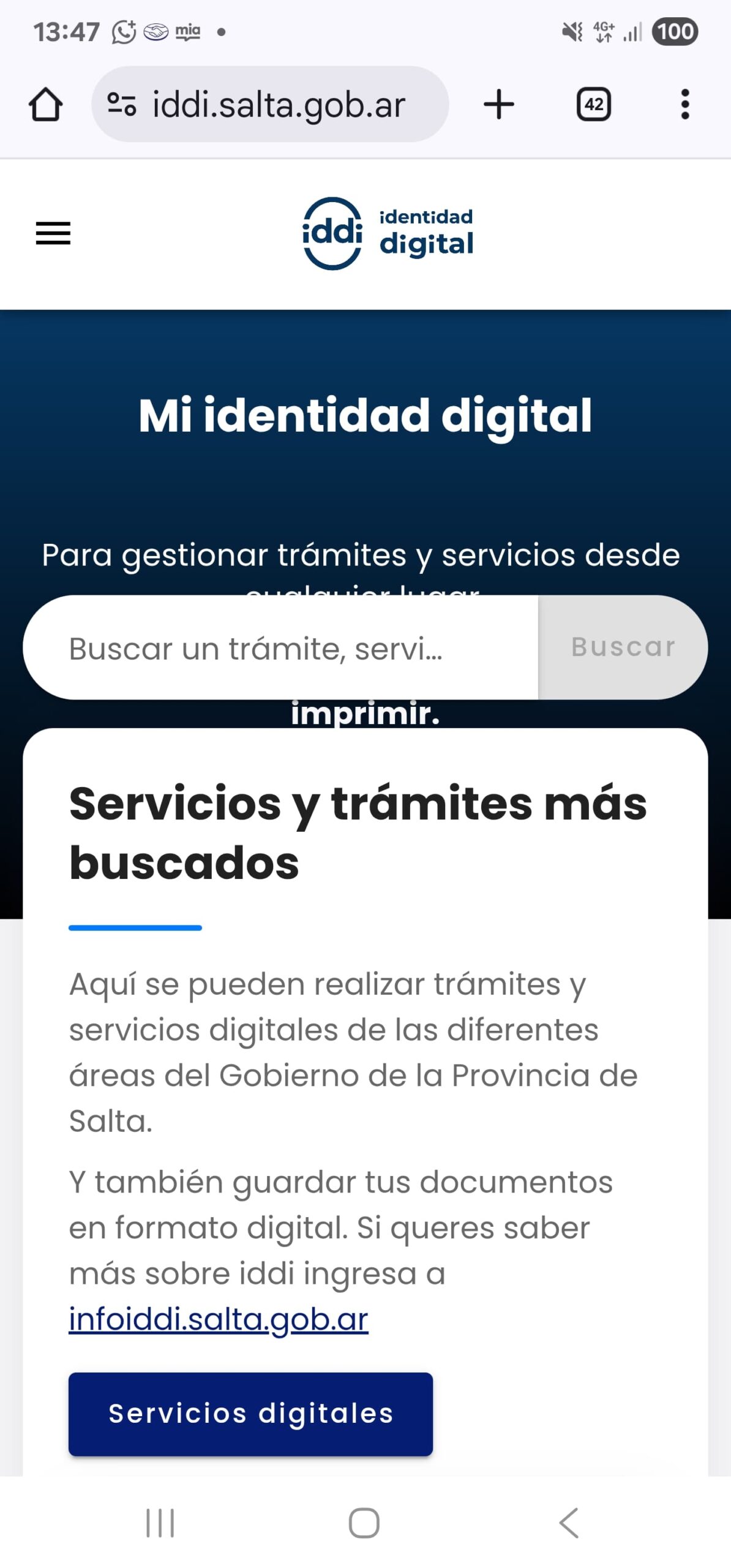Viewport: 731px width, 1568px height.
Task: Open the hamburger navigation menu
Action: [x=53, y=233]
